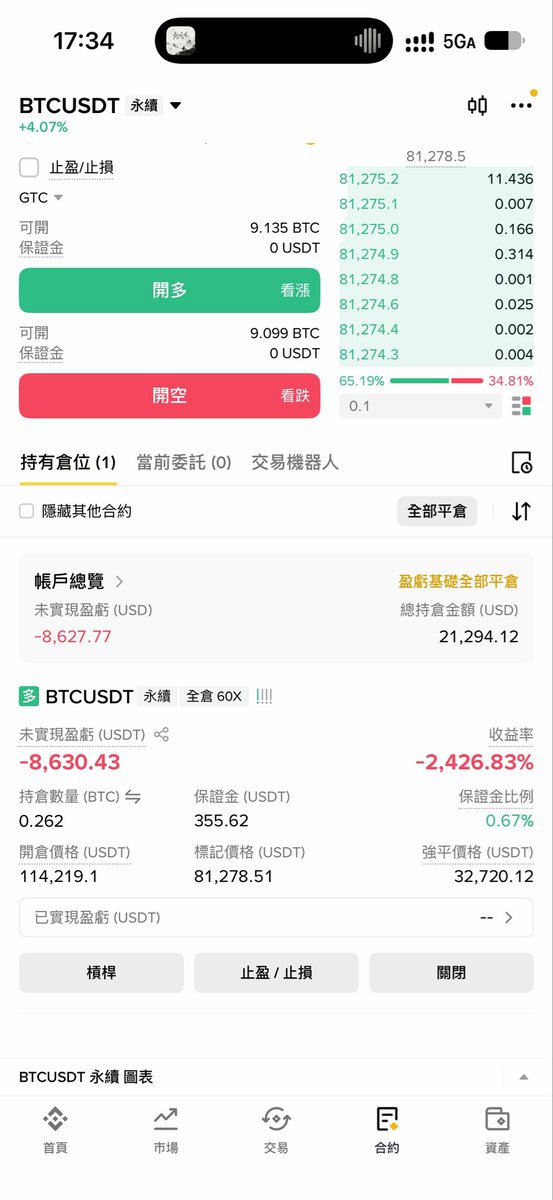Viewport: 553px width, 1200px height.
Task: Tap the 盈虧基礎全部平倉 link
Action: [x=458, y=581]
